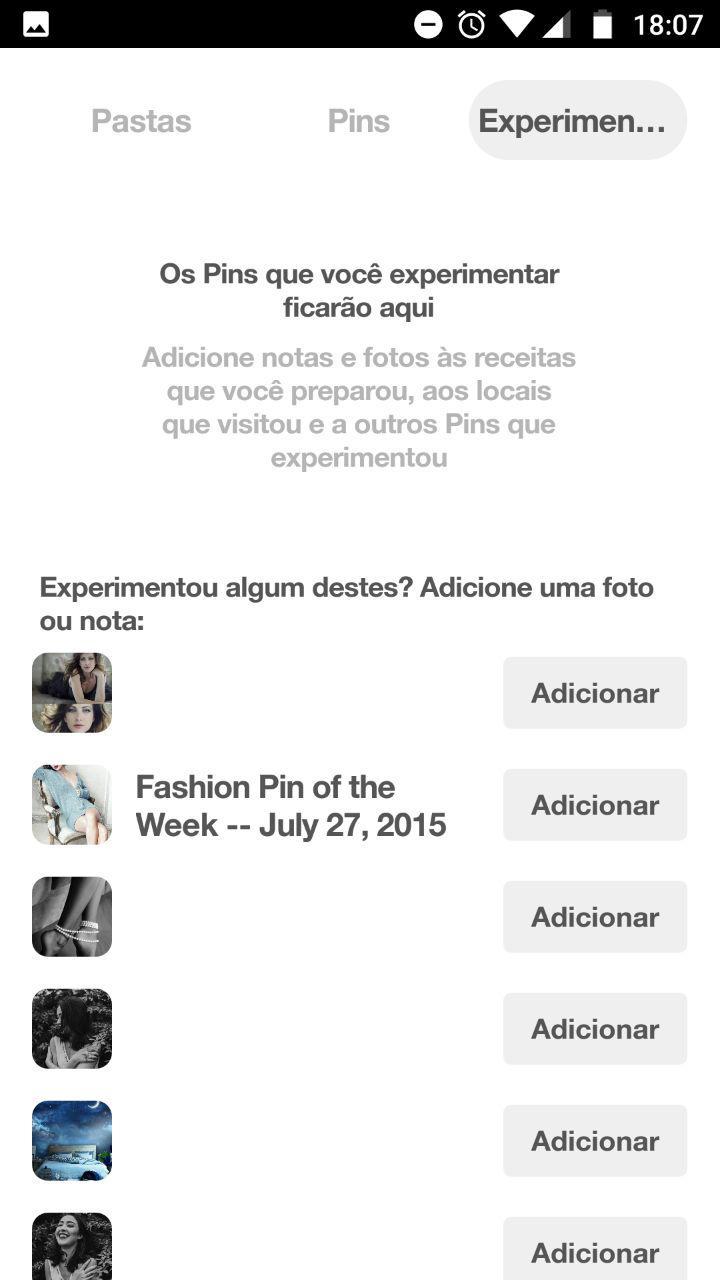720x1280 pixels.
Task: Open the Pins tab
Action: click(x=359, y=120)
